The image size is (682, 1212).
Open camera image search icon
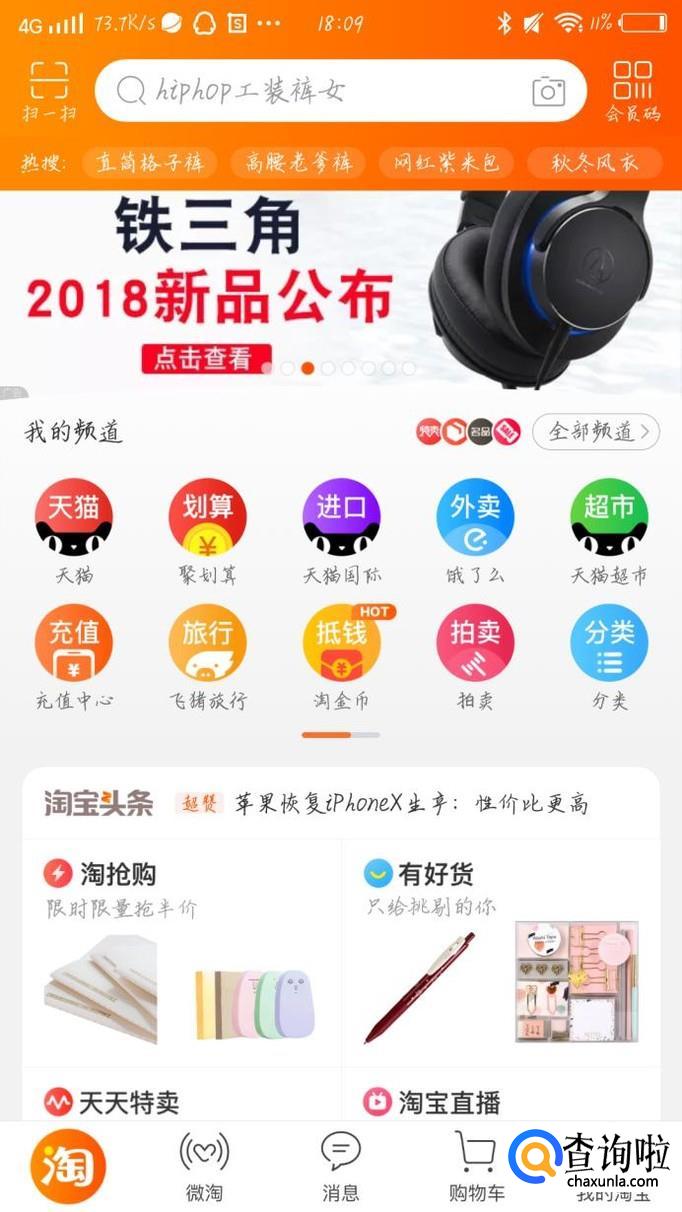[x=548, y=91]
